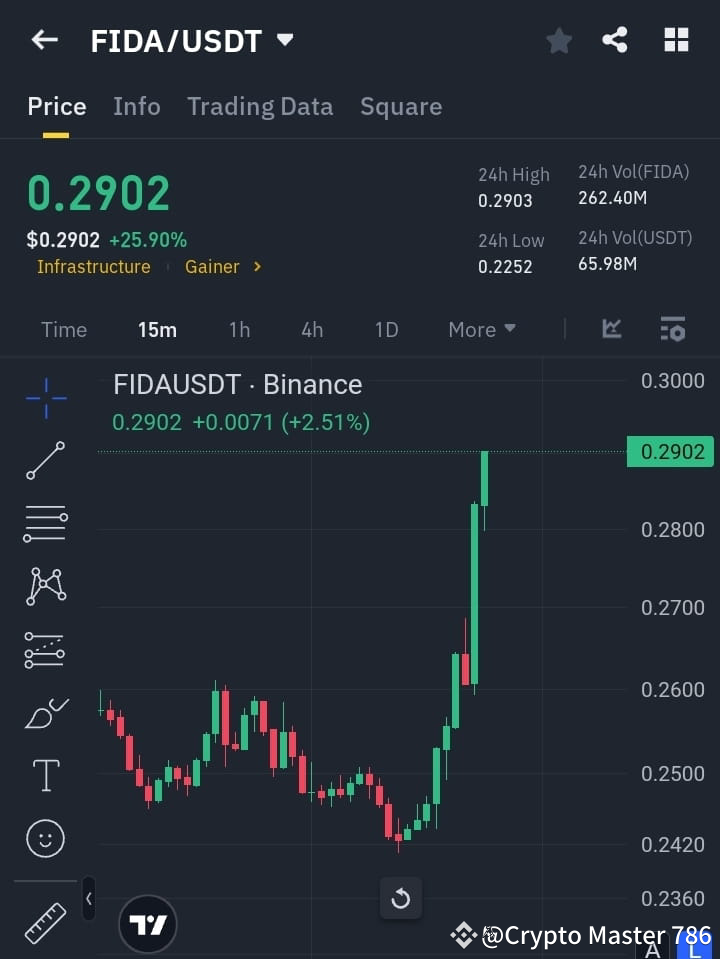
Task: Switch chart type with the chart style icon
Action: click(x=610, y=329)
